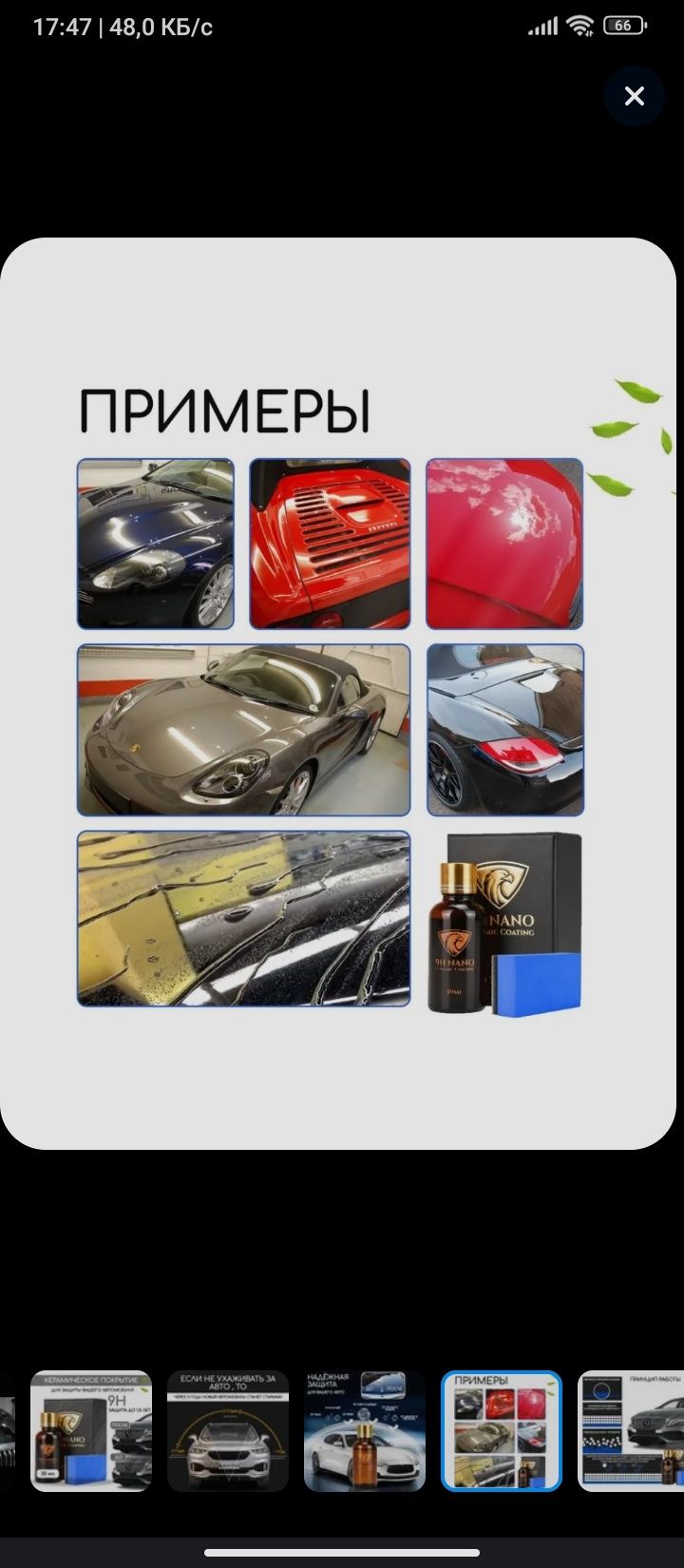Open the 'Если не ухаживать за авто' thumbnail
This screenshot has width=684, height=1568.
[x=228, y=1430]
